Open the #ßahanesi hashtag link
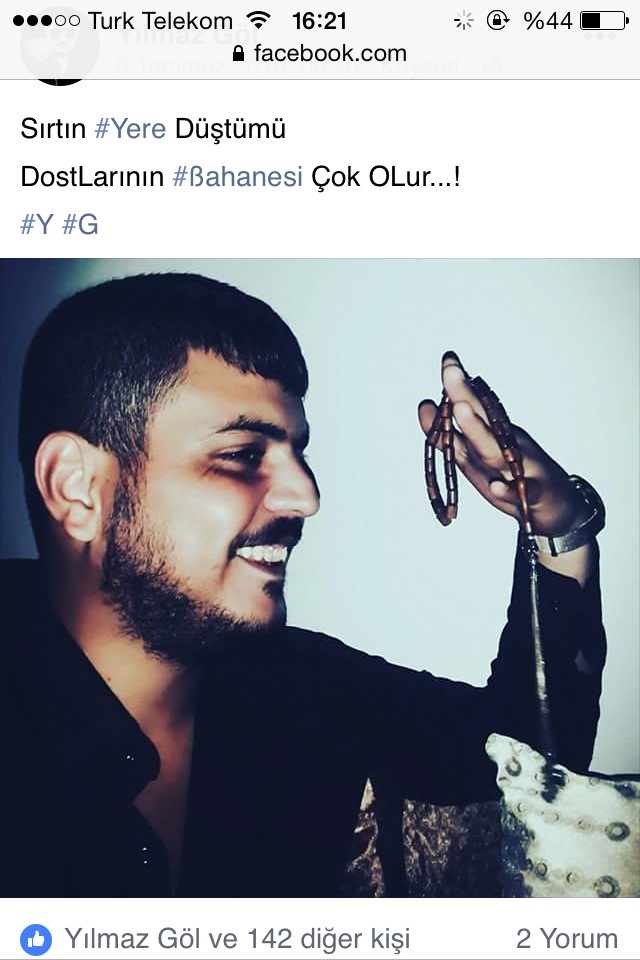The image size is (640, 960). 237,177
